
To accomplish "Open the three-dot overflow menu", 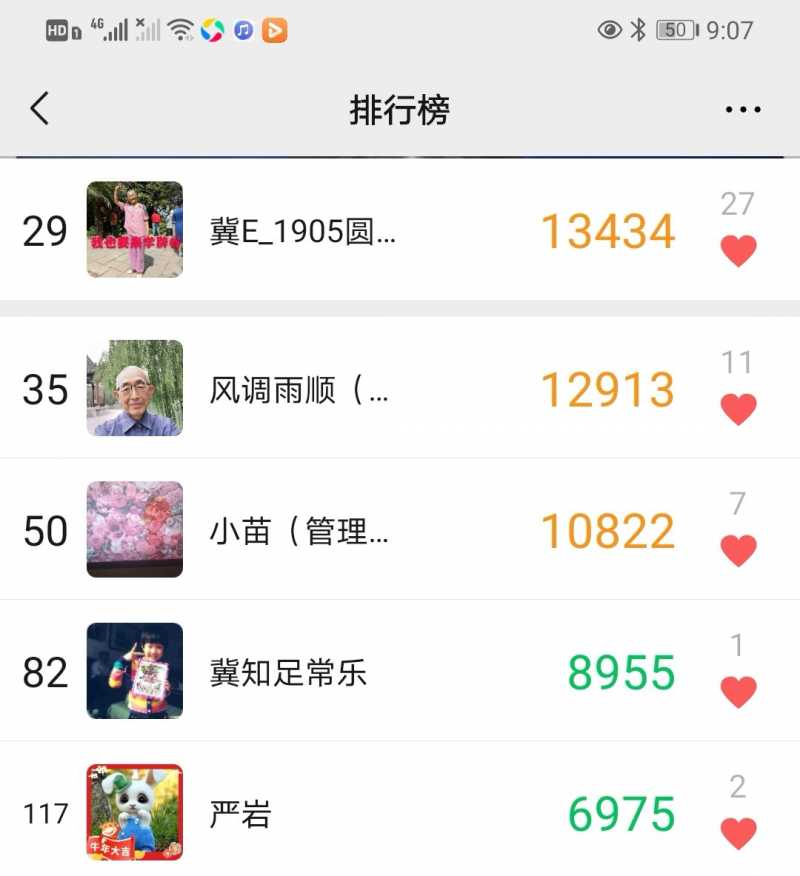I will tap(742, 110).
